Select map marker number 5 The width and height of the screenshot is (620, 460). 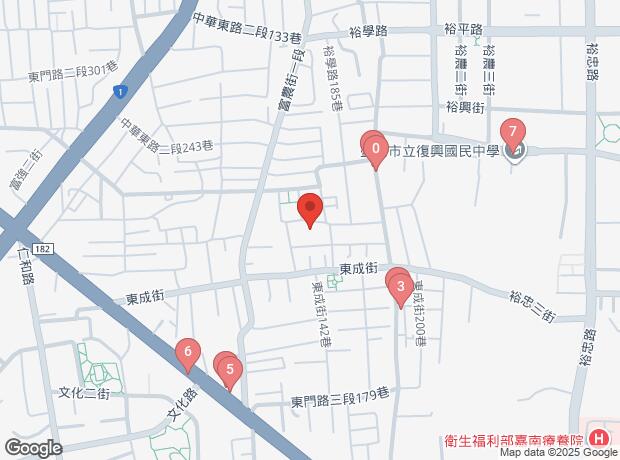(231, 373)
